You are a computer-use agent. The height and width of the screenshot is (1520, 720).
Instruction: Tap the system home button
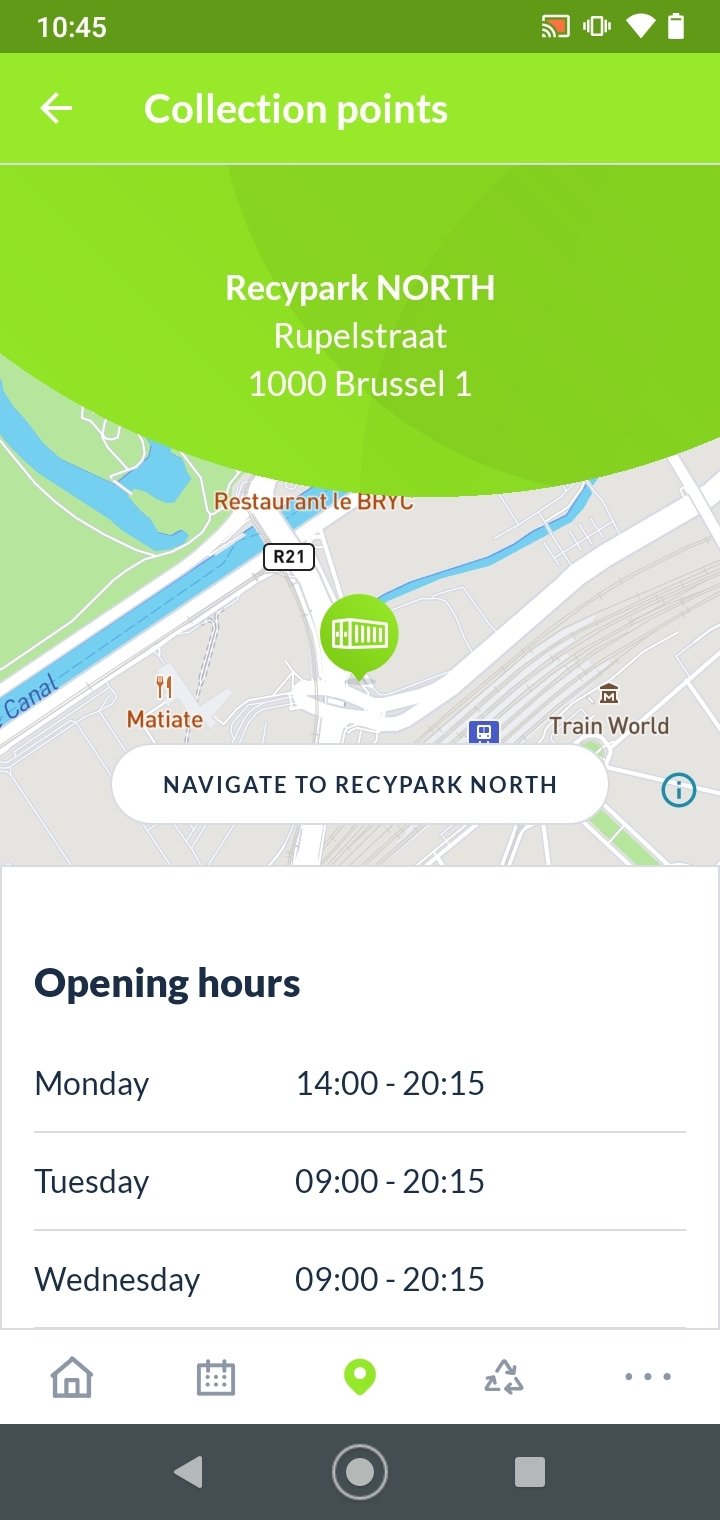(x=360, y=1472)
